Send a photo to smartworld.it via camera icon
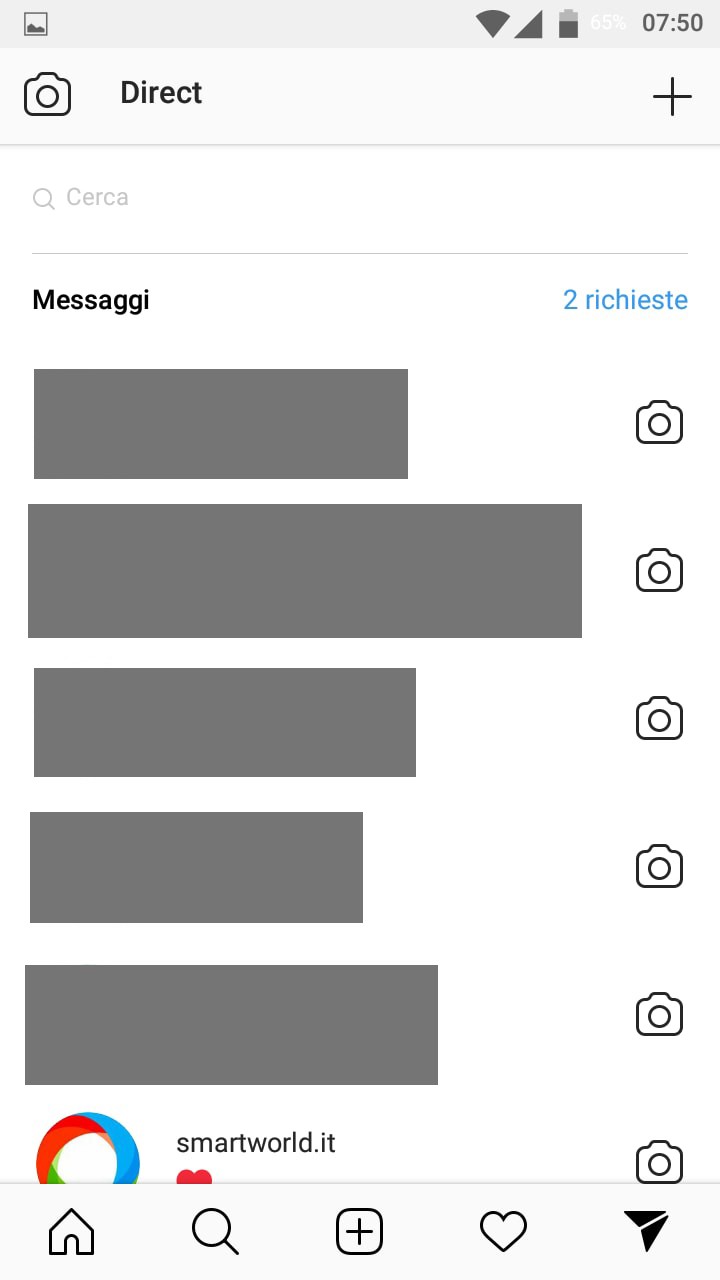 tap(659, 1162)
